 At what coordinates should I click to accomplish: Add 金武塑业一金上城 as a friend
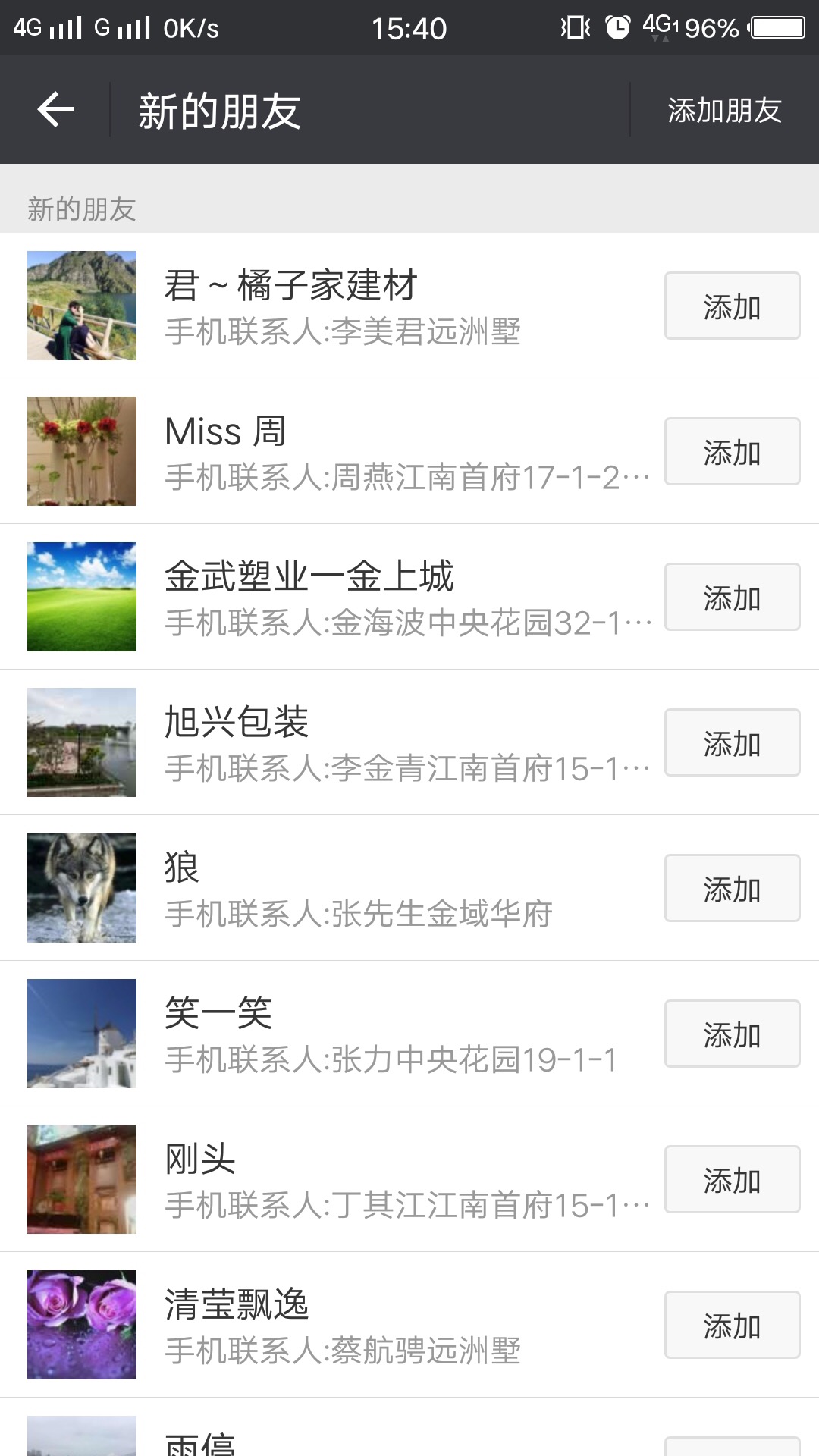click(x=732, y=597)
